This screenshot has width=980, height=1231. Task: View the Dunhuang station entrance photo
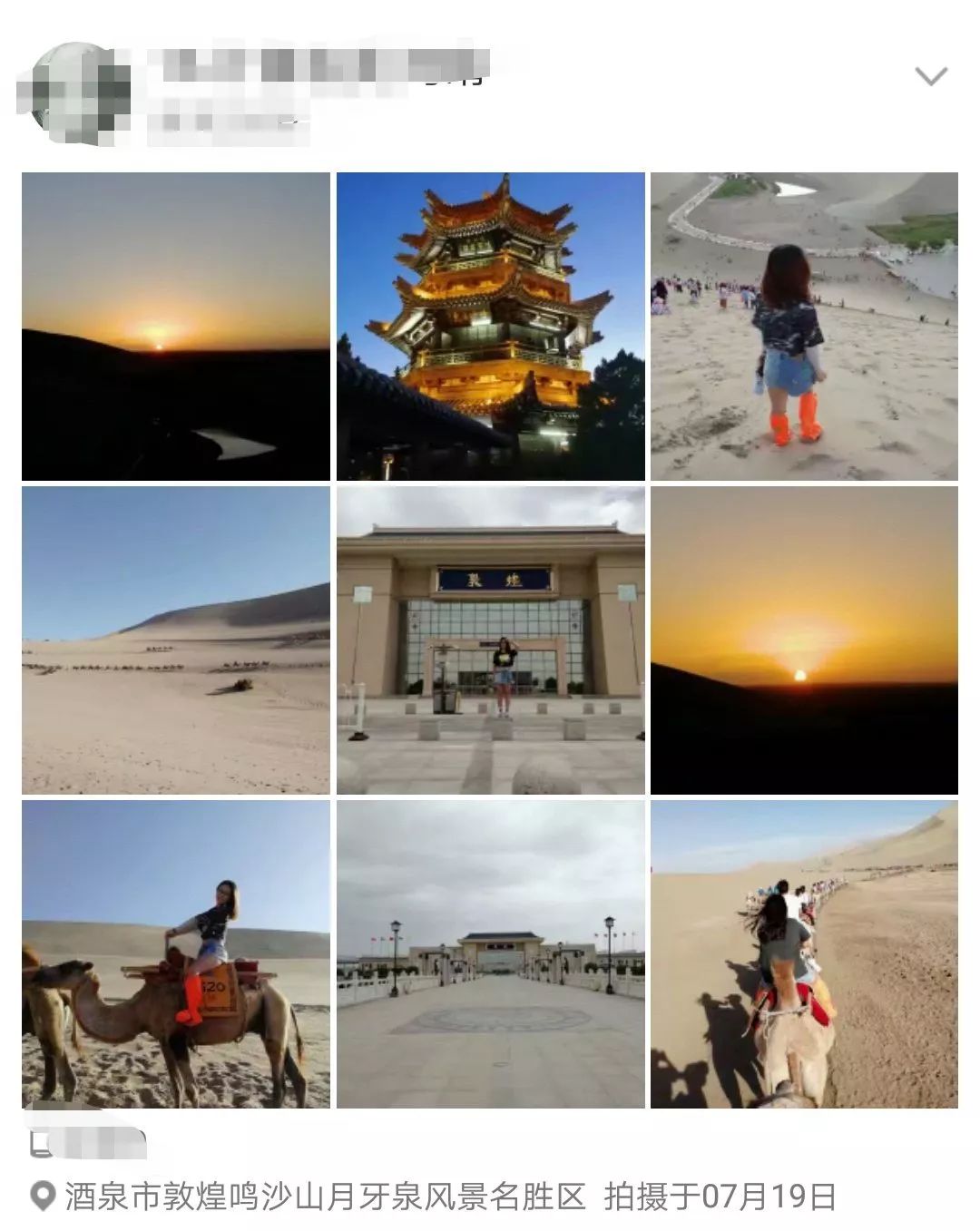[x=490, y=640]
